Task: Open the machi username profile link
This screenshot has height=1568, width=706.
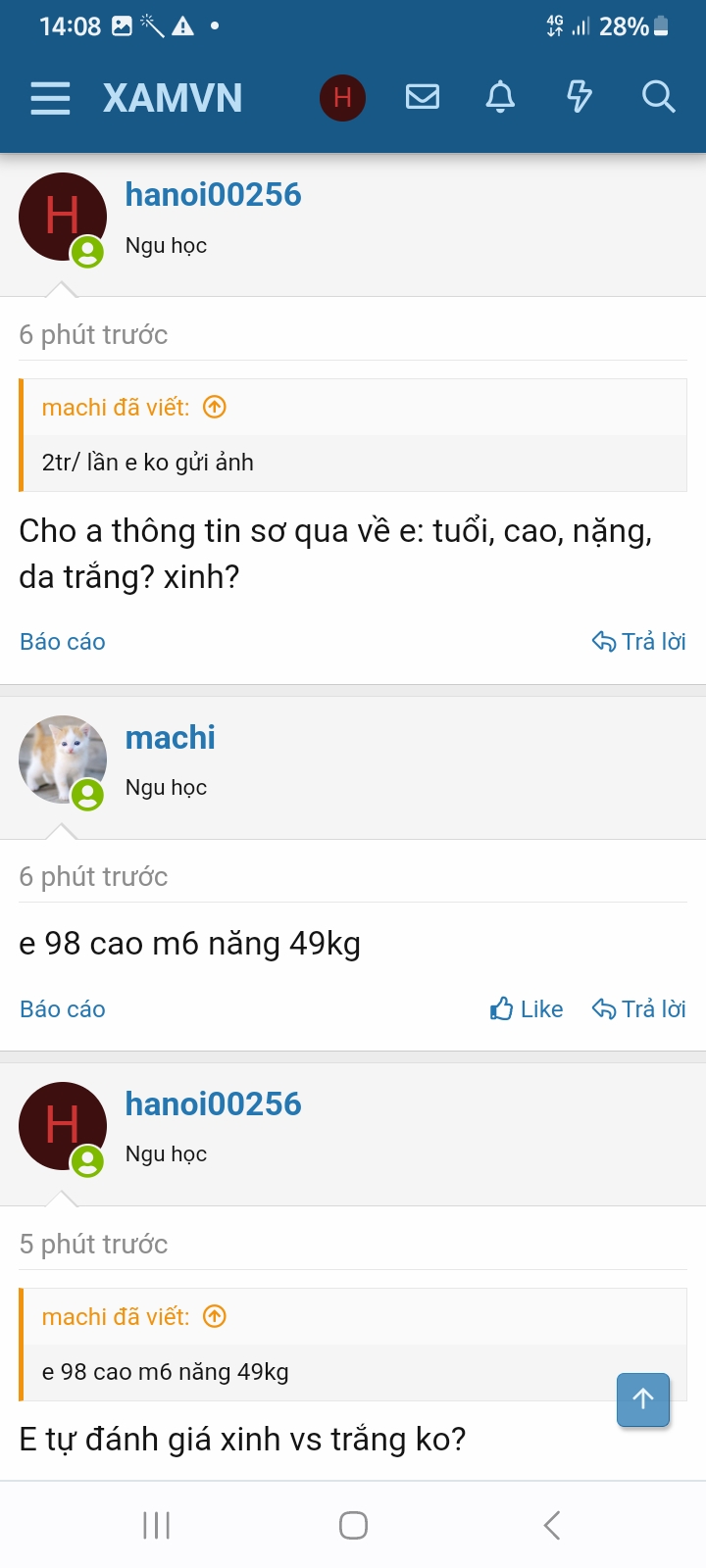Action: [x=170, y=737]
